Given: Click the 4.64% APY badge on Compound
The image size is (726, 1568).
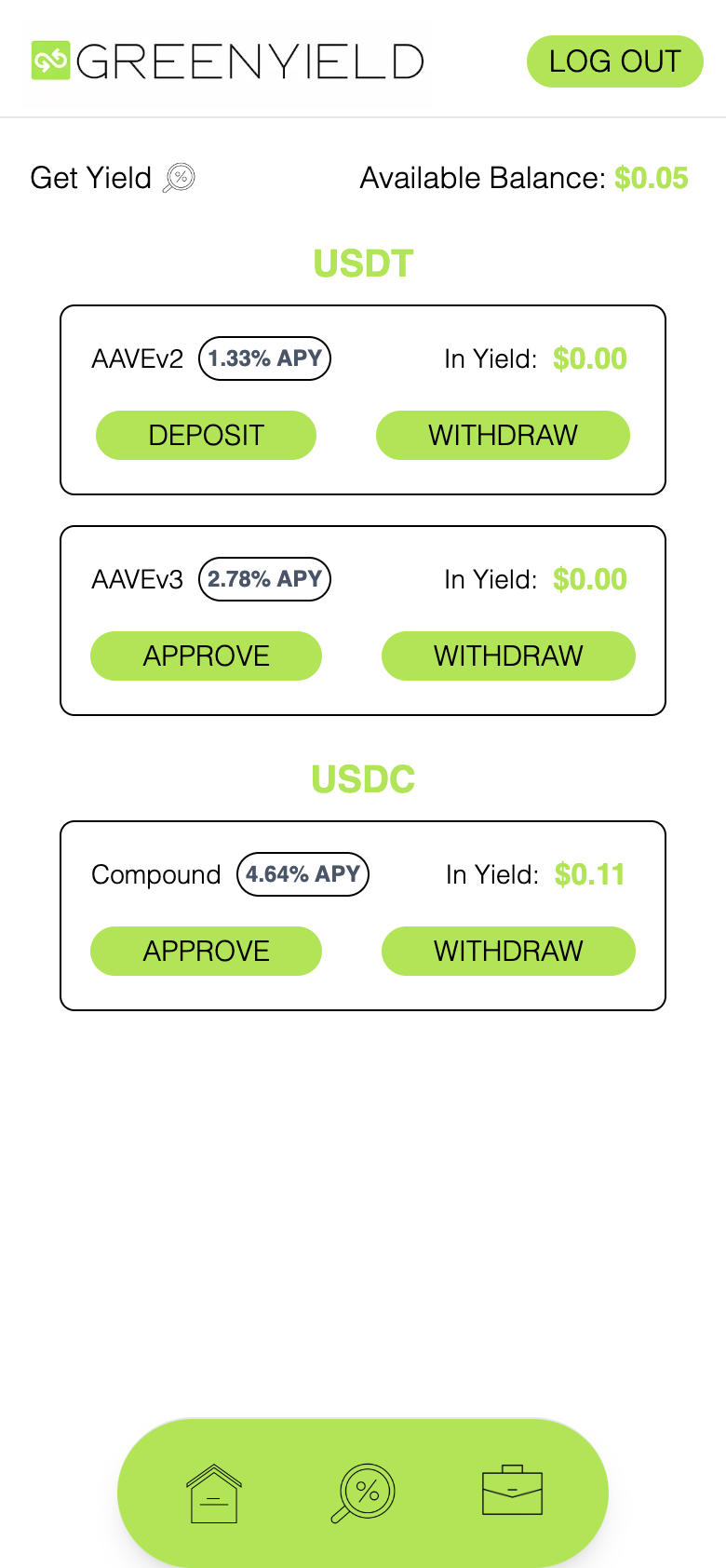Looking at the screenshot, I should (x=302, y=873).
